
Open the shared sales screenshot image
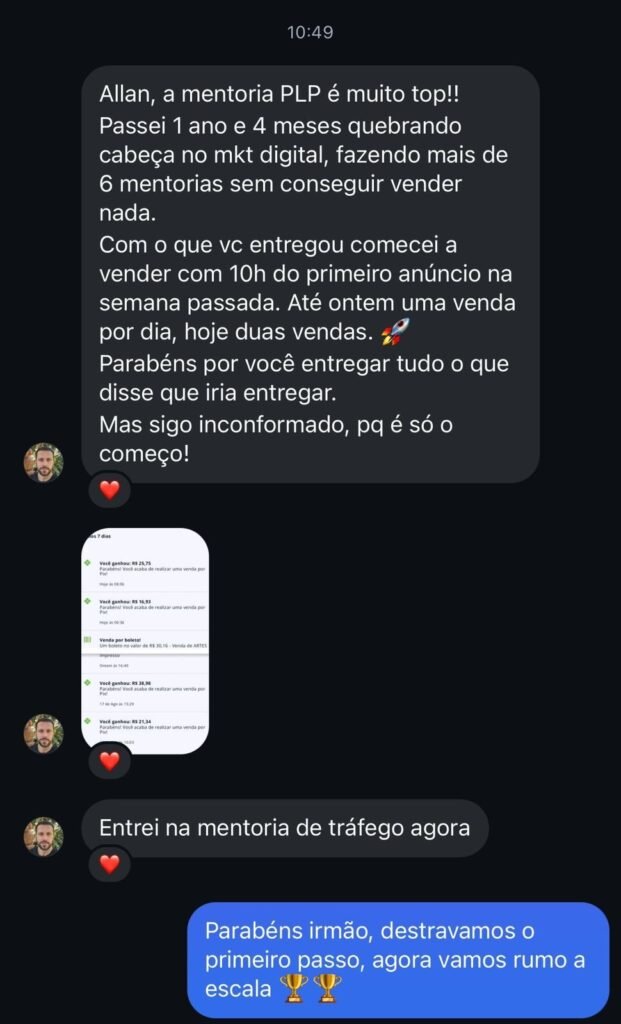[x=145, y=640]
